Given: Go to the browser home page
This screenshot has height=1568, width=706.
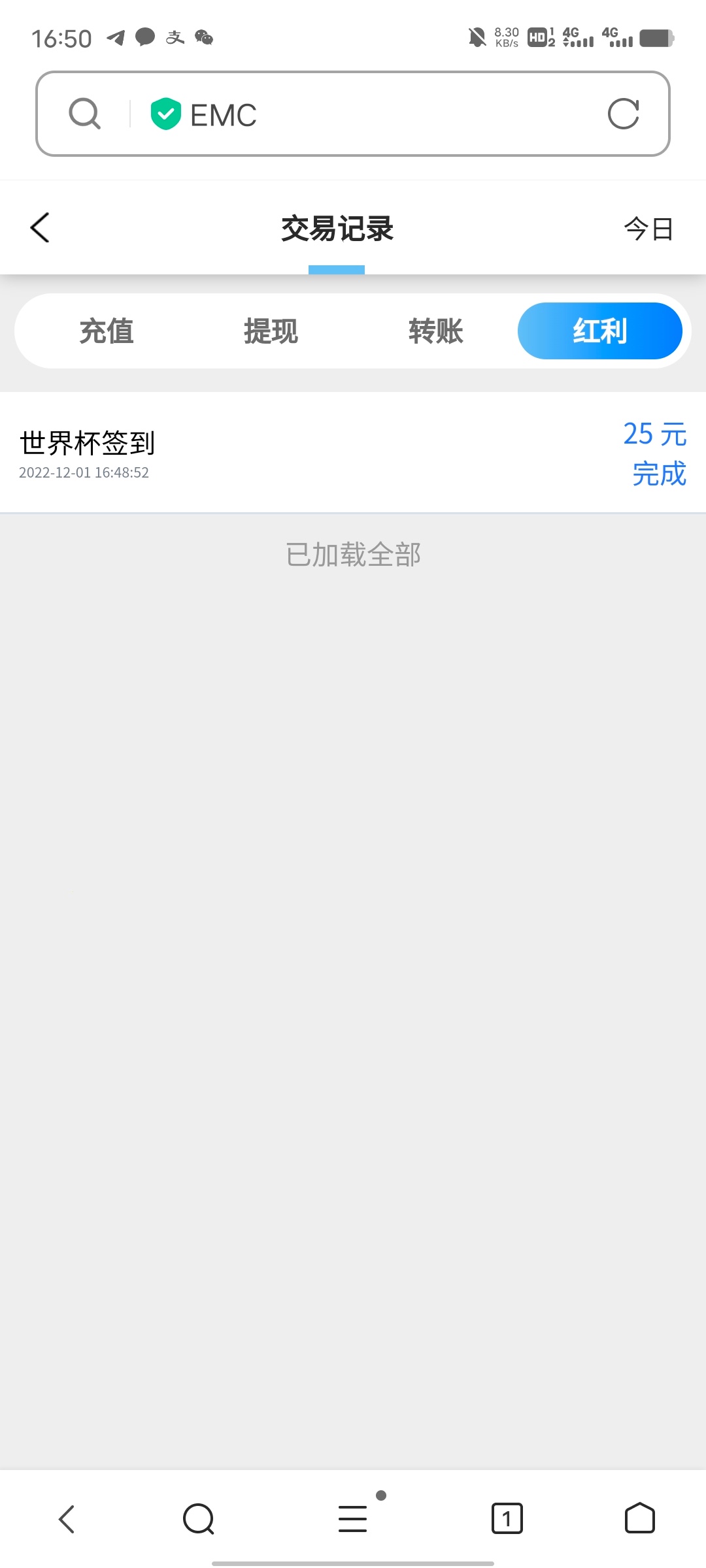Looking at the screenshot, I should [639, 1518].
